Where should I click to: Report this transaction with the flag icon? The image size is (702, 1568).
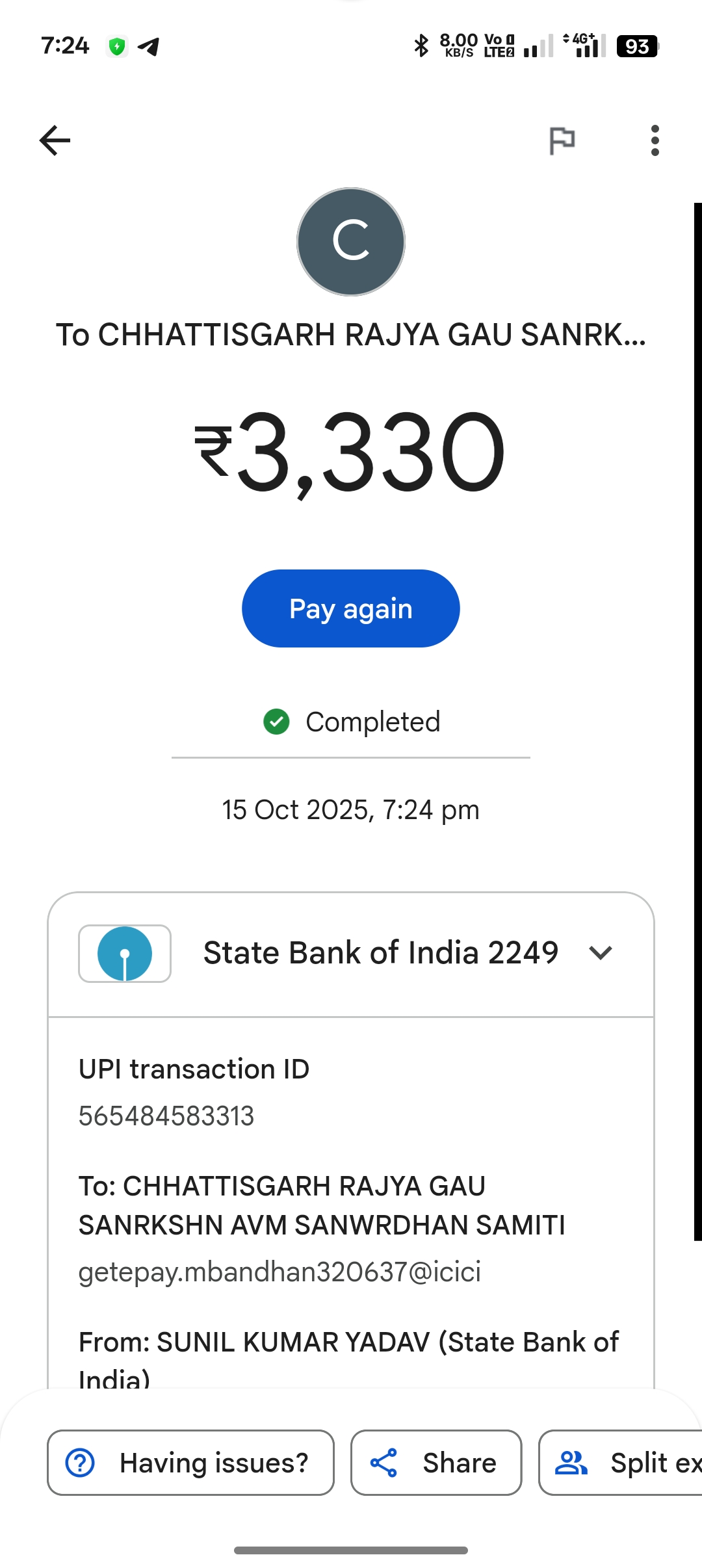(562, 140)
